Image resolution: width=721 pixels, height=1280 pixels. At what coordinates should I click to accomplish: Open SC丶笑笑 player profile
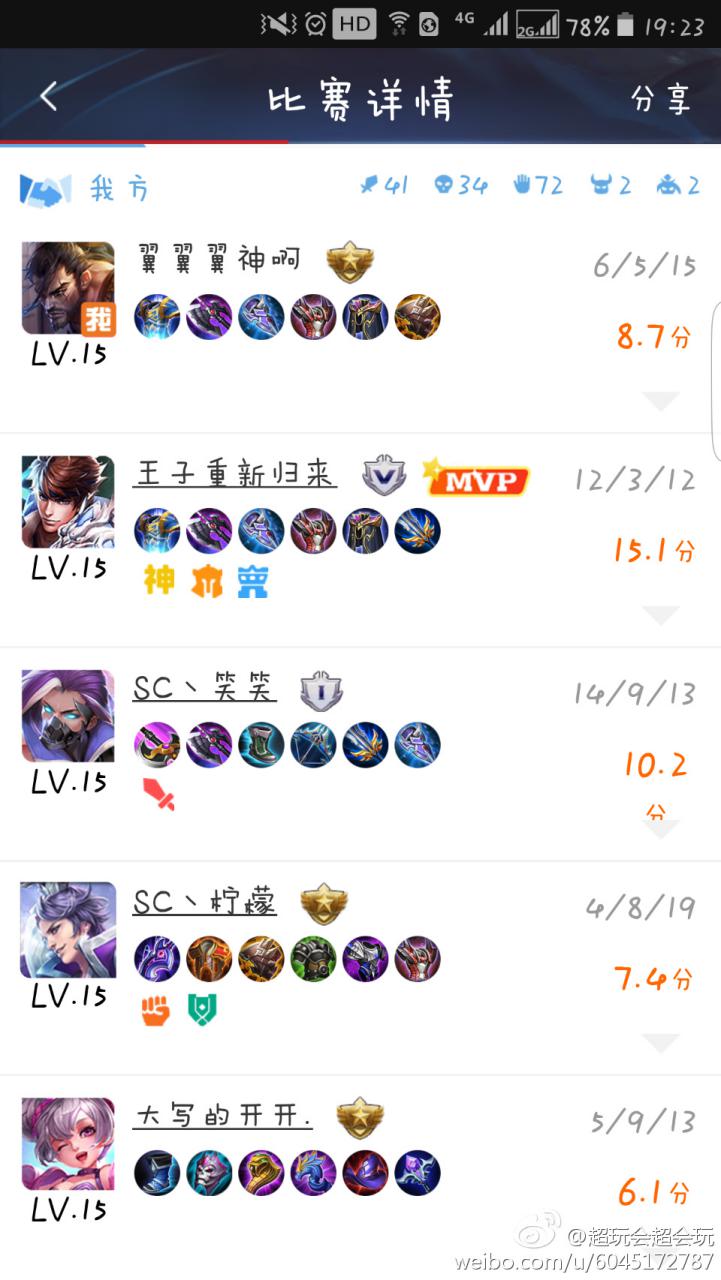[205, 687]
